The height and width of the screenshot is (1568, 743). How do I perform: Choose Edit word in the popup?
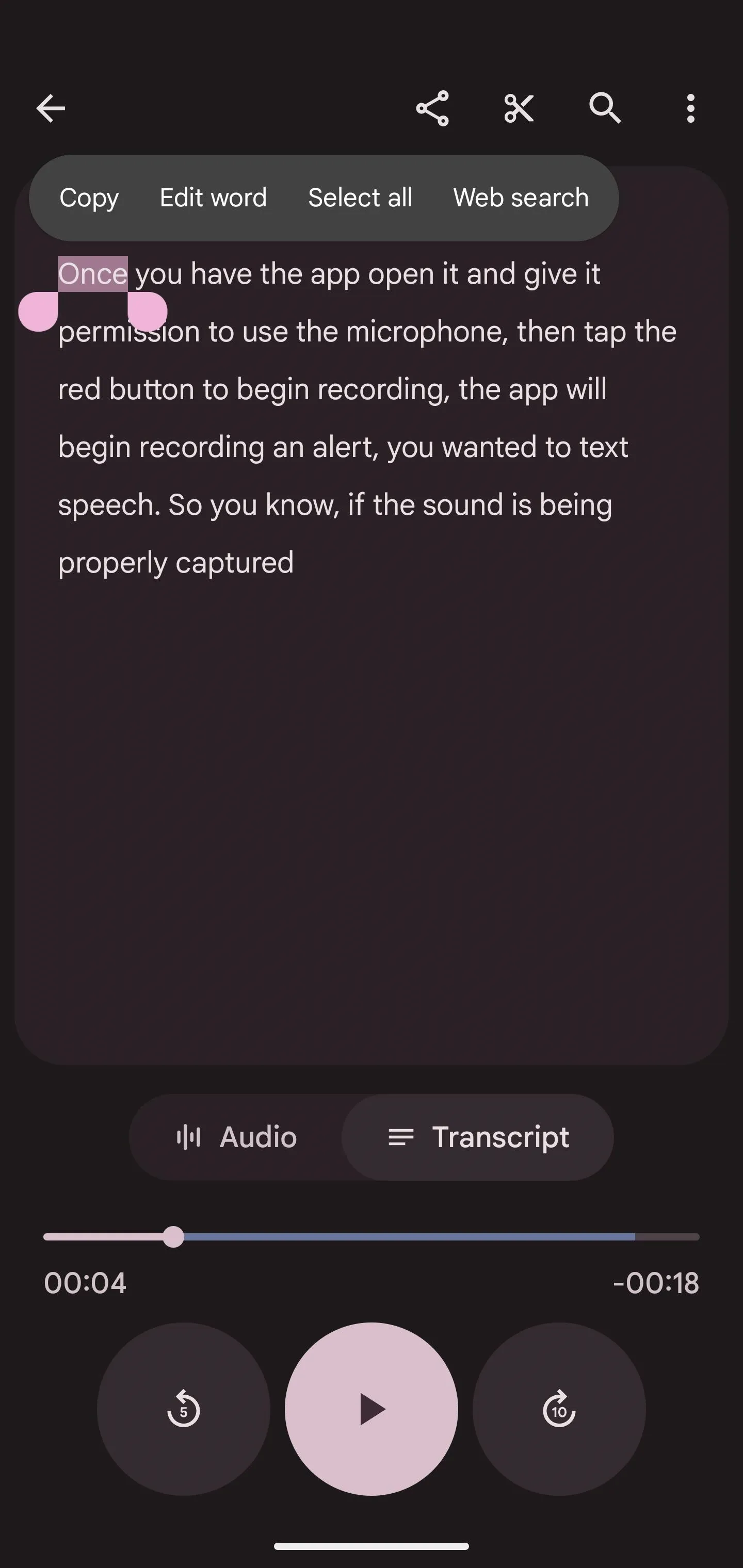213,198
